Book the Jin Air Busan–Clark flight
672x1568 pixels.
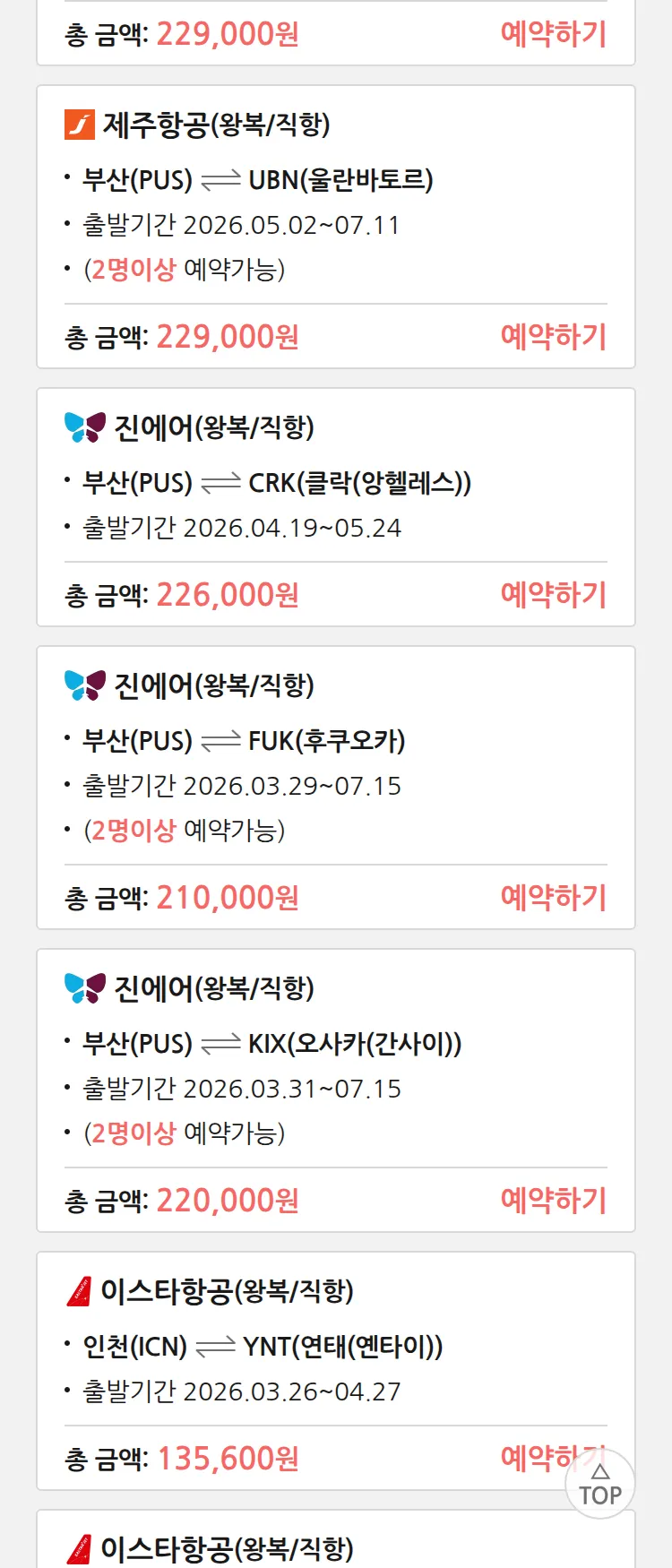coord(553,595)
